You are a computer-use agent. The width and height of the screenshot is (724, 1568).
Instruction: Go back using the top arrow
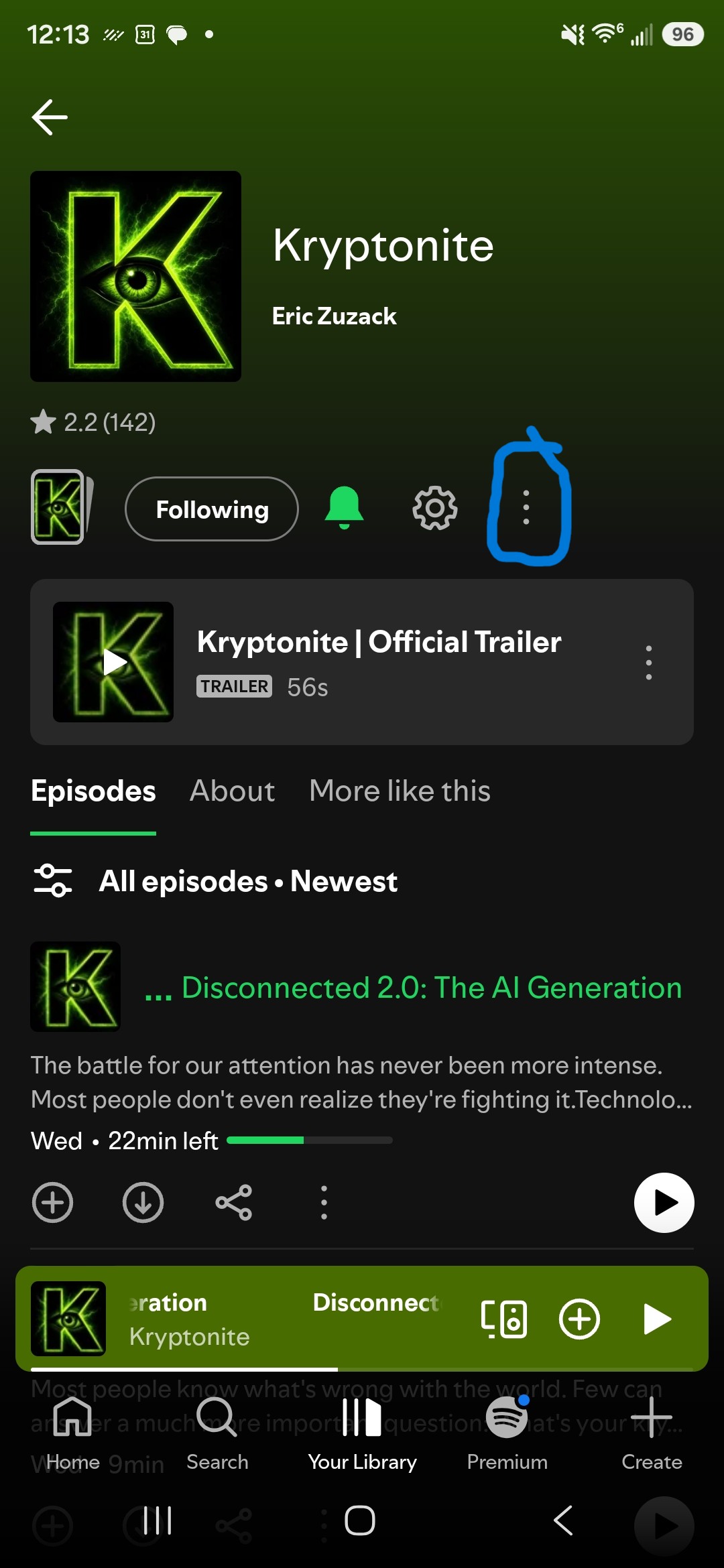click(50, 117)
